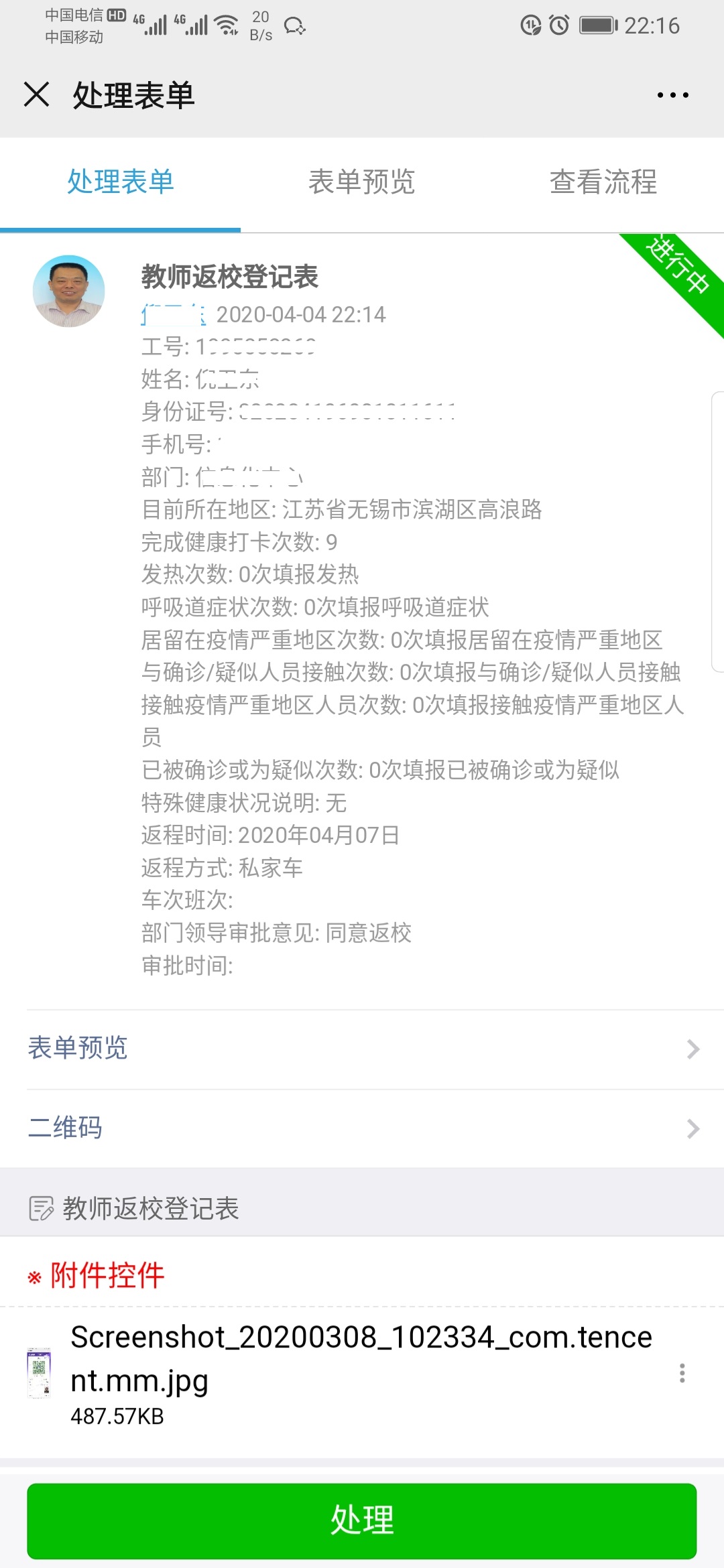Close the 处理表单 page

(x=37, y=94)
